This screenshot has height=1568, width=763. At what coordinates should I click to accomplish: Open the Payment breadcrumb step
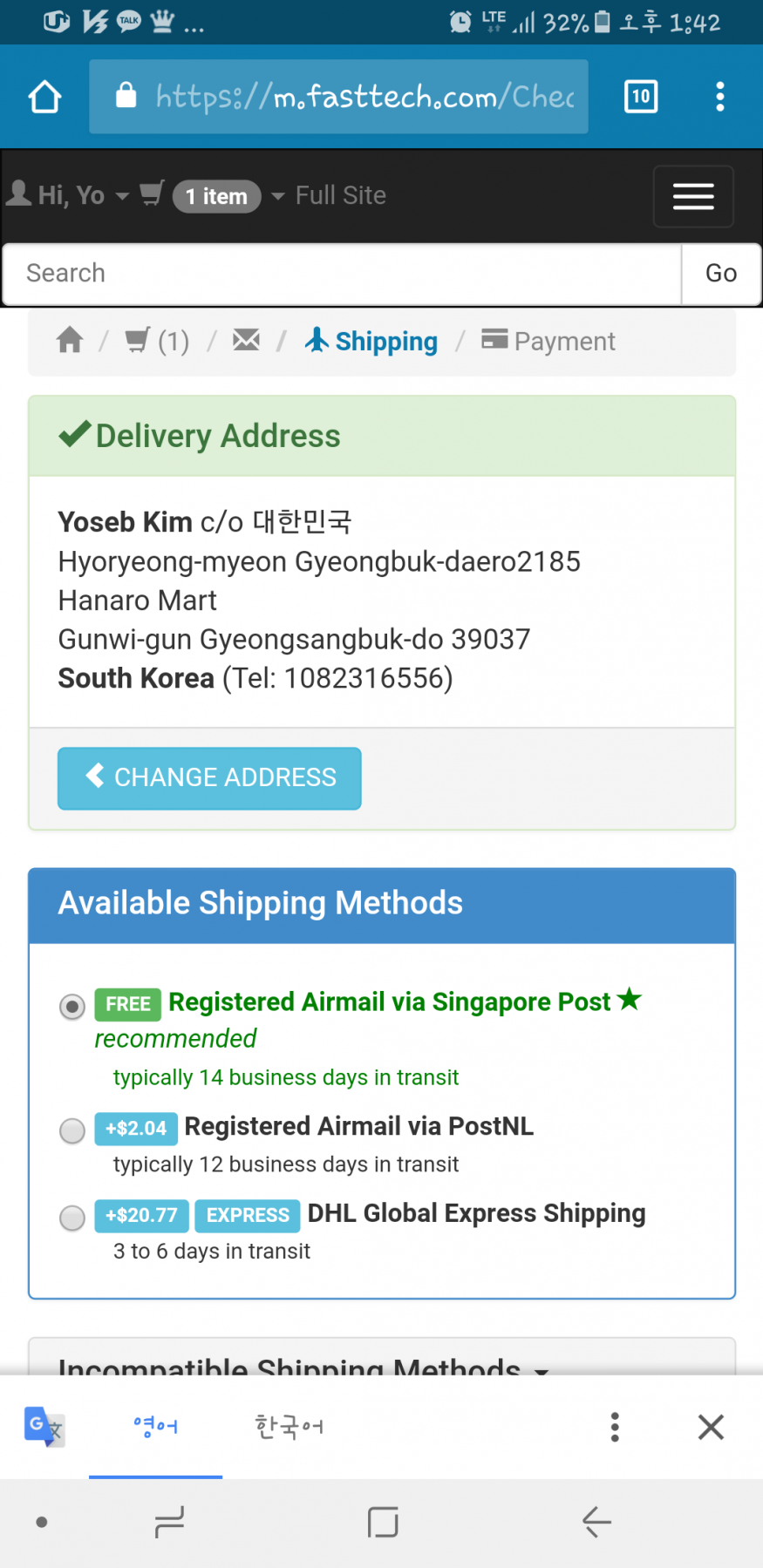pos(548,341)
